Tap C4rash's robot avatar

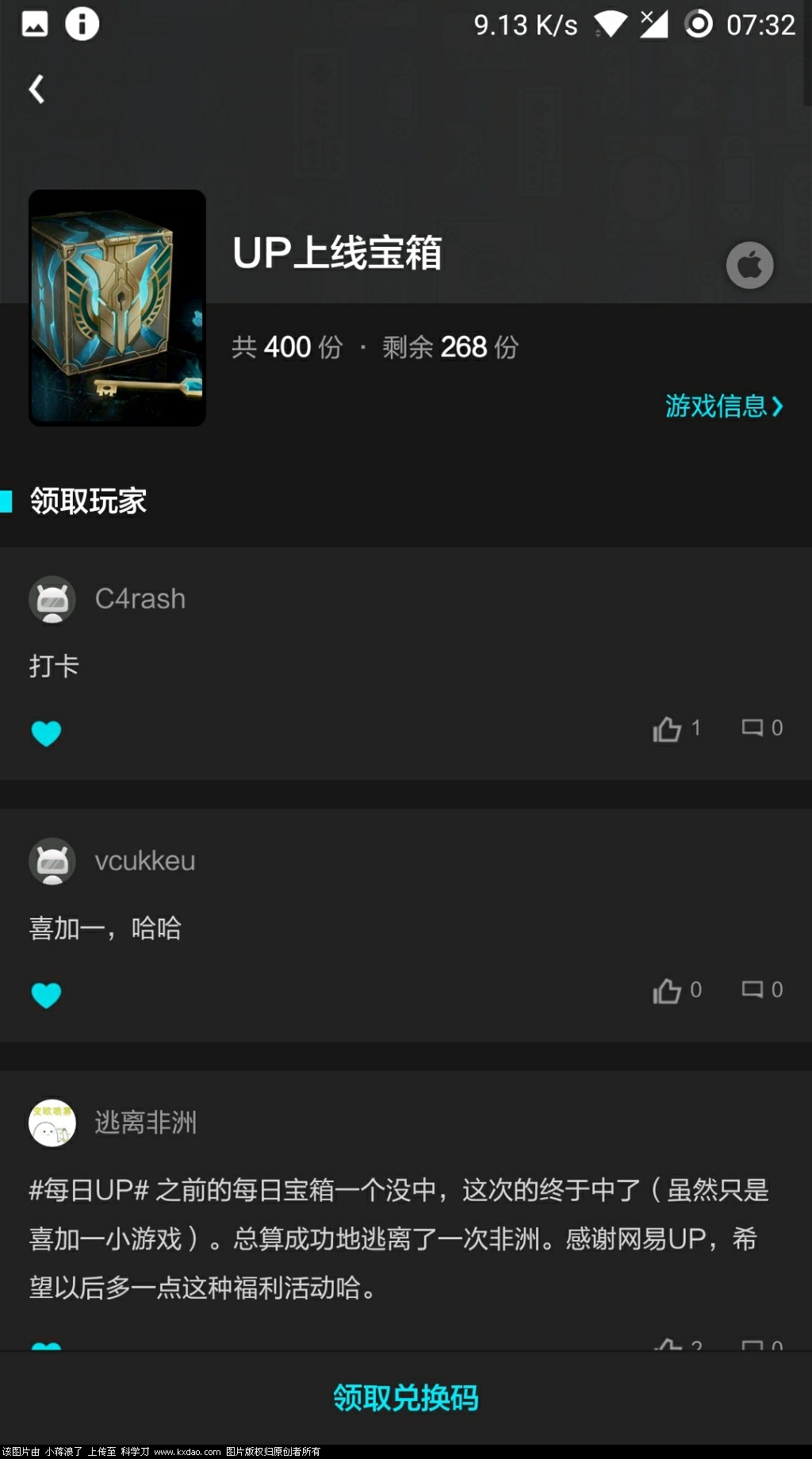coord(52,600)
